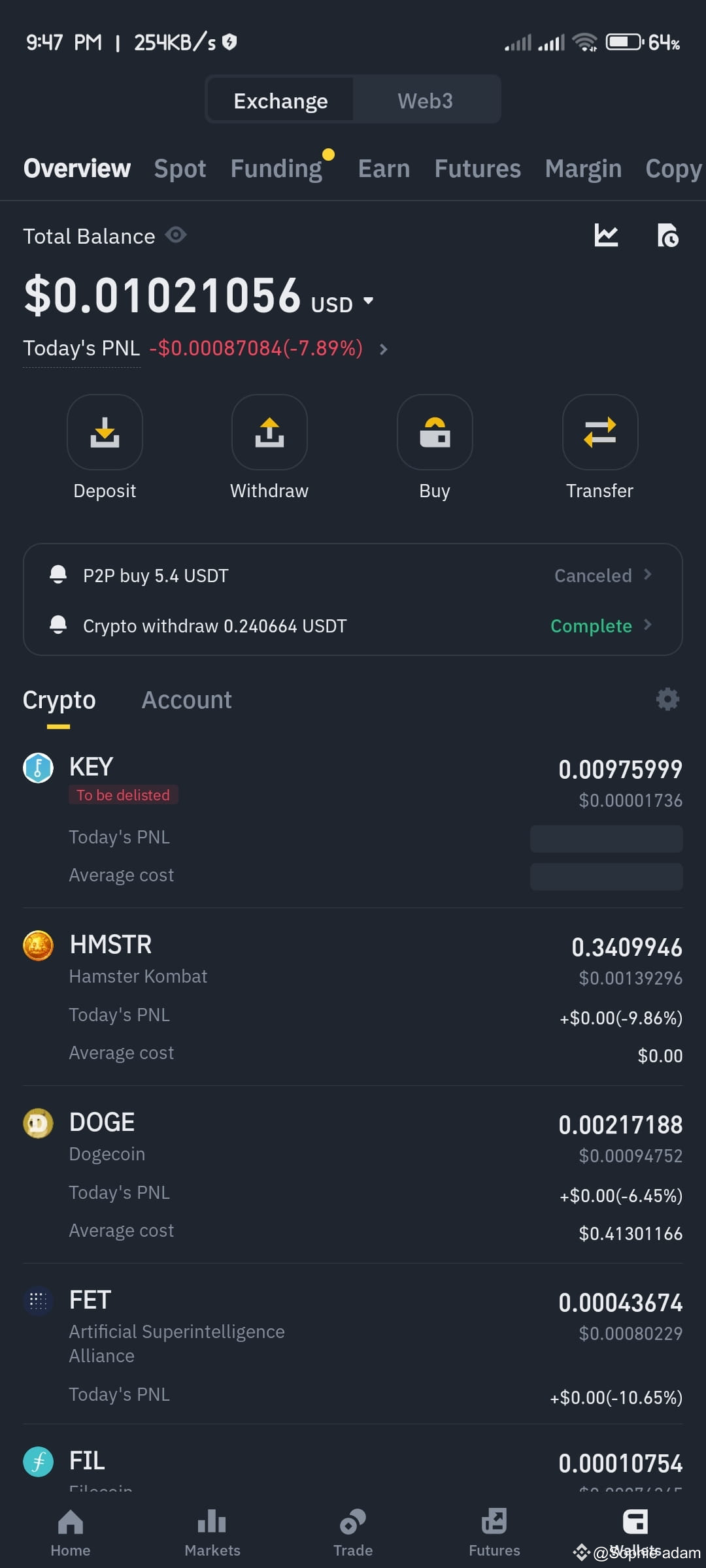Expand Today's PNL details
Screen dimensions: 706x1568
383,350
